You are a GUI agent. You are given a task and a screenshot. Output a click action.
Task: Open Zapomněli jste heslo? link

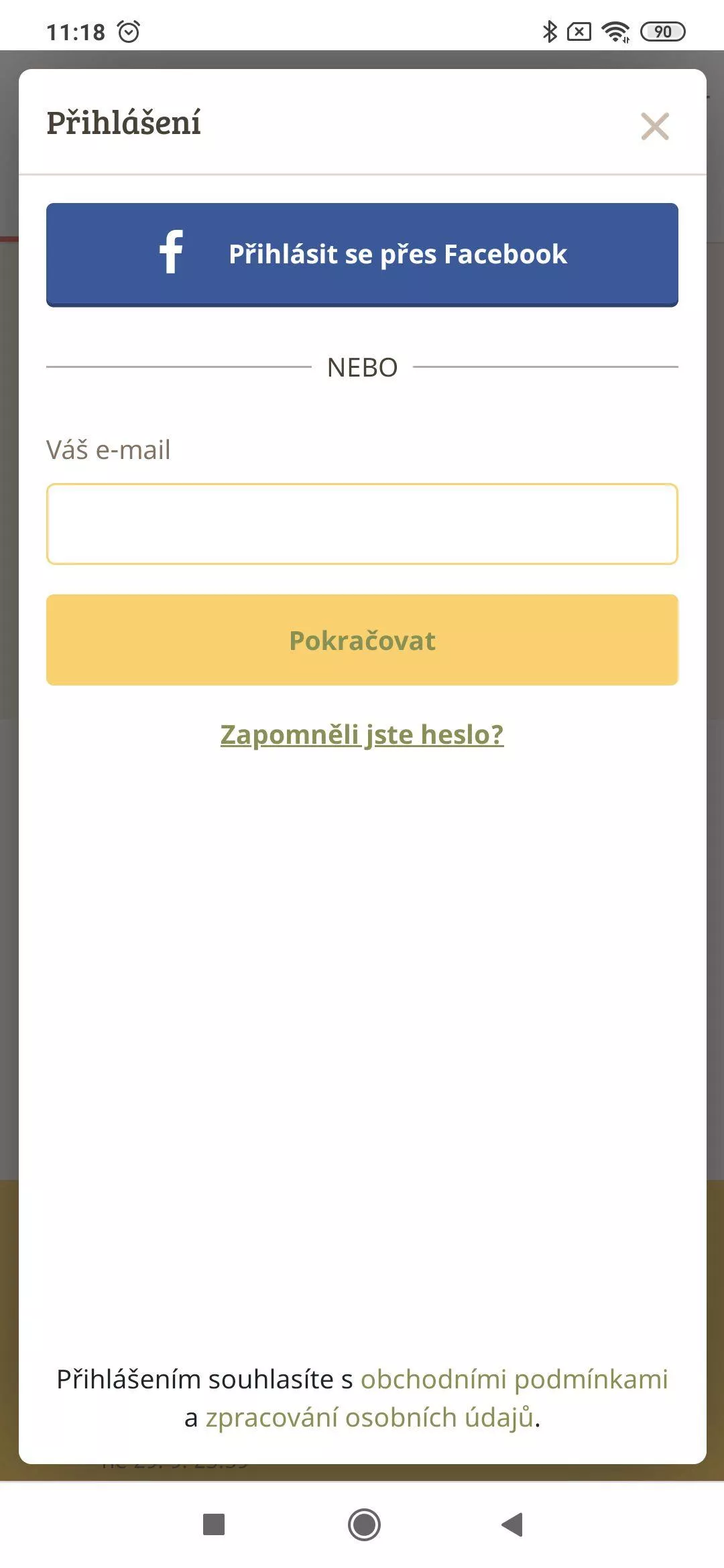(x=362, y=735)
